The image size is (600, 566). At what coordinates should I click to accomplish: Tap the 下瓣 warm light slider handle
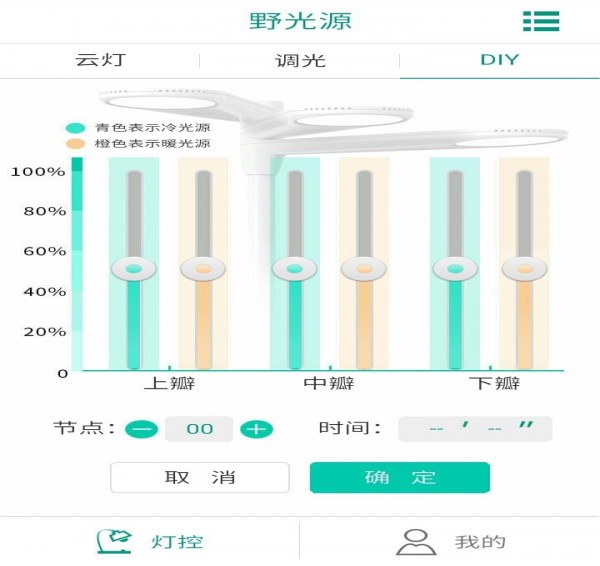tap(524, 268)
